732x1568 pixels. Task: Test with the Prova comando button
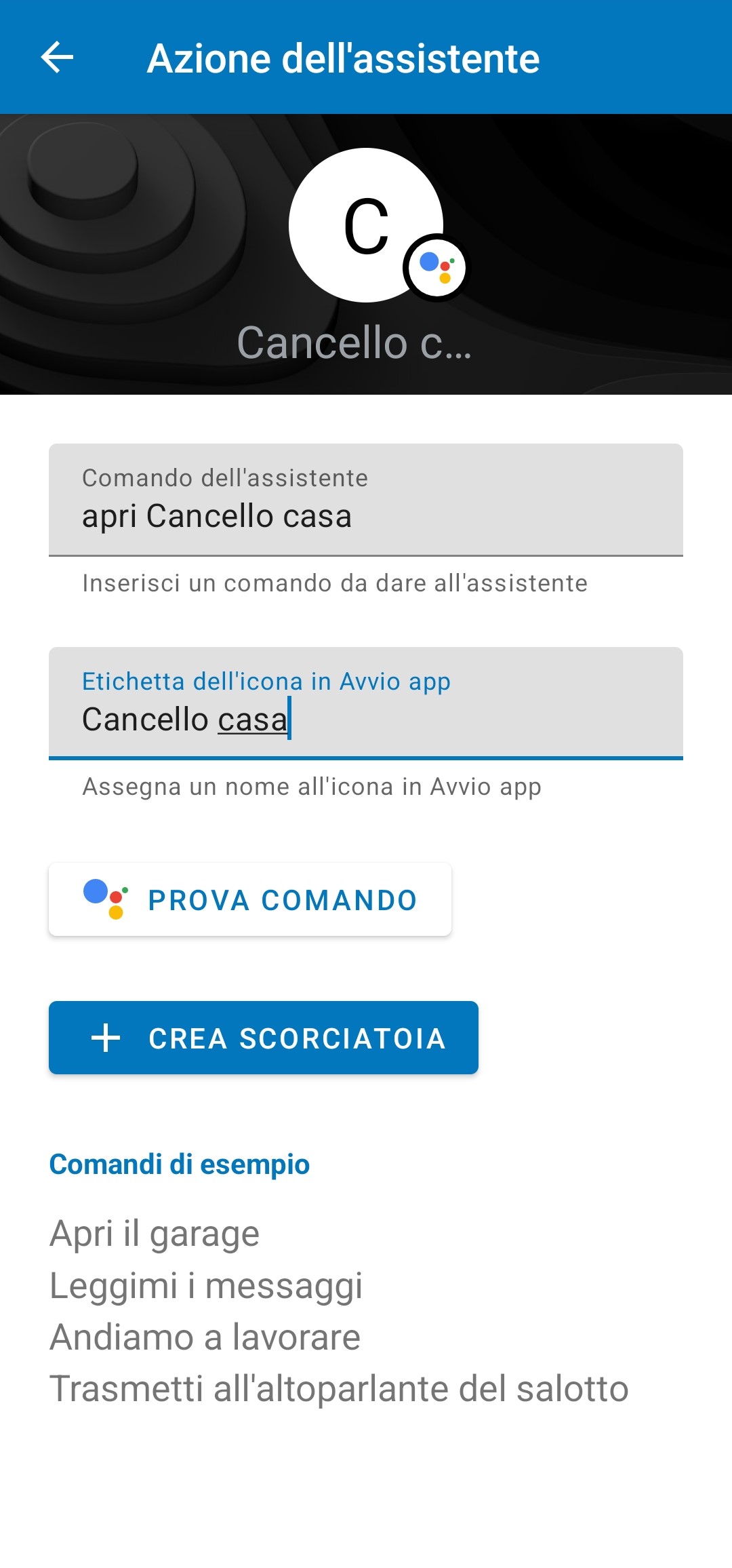point(250,900)
